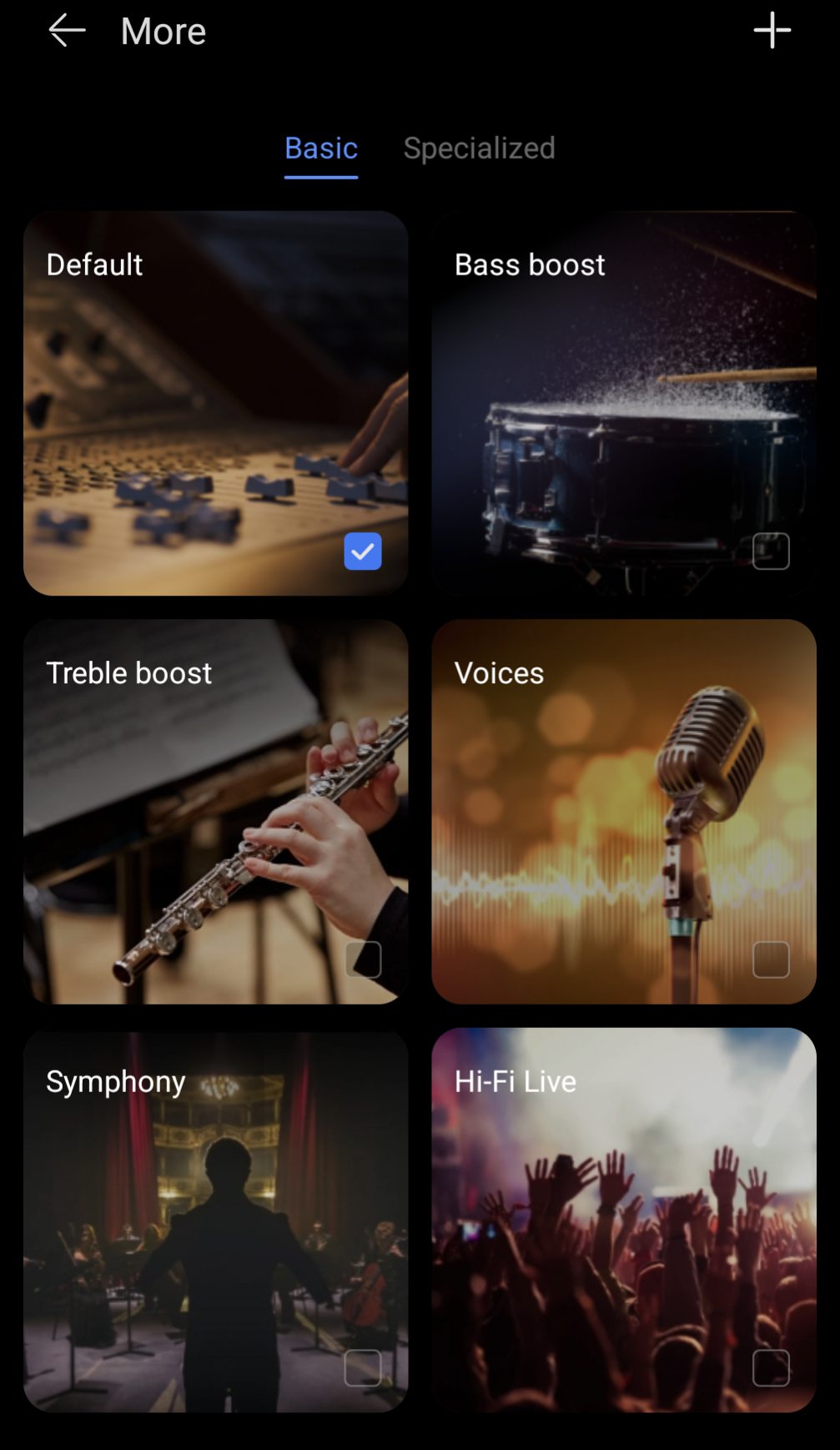Enable the Bass boost checkbox
This screenshot has height=1450, width=840.
771,551
